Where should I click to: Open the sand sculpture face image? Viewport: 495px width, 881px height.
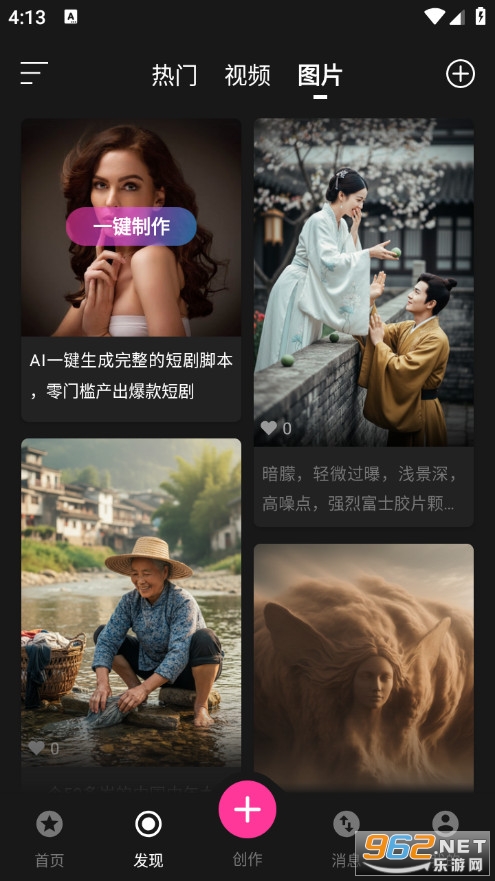click(364, 667)
